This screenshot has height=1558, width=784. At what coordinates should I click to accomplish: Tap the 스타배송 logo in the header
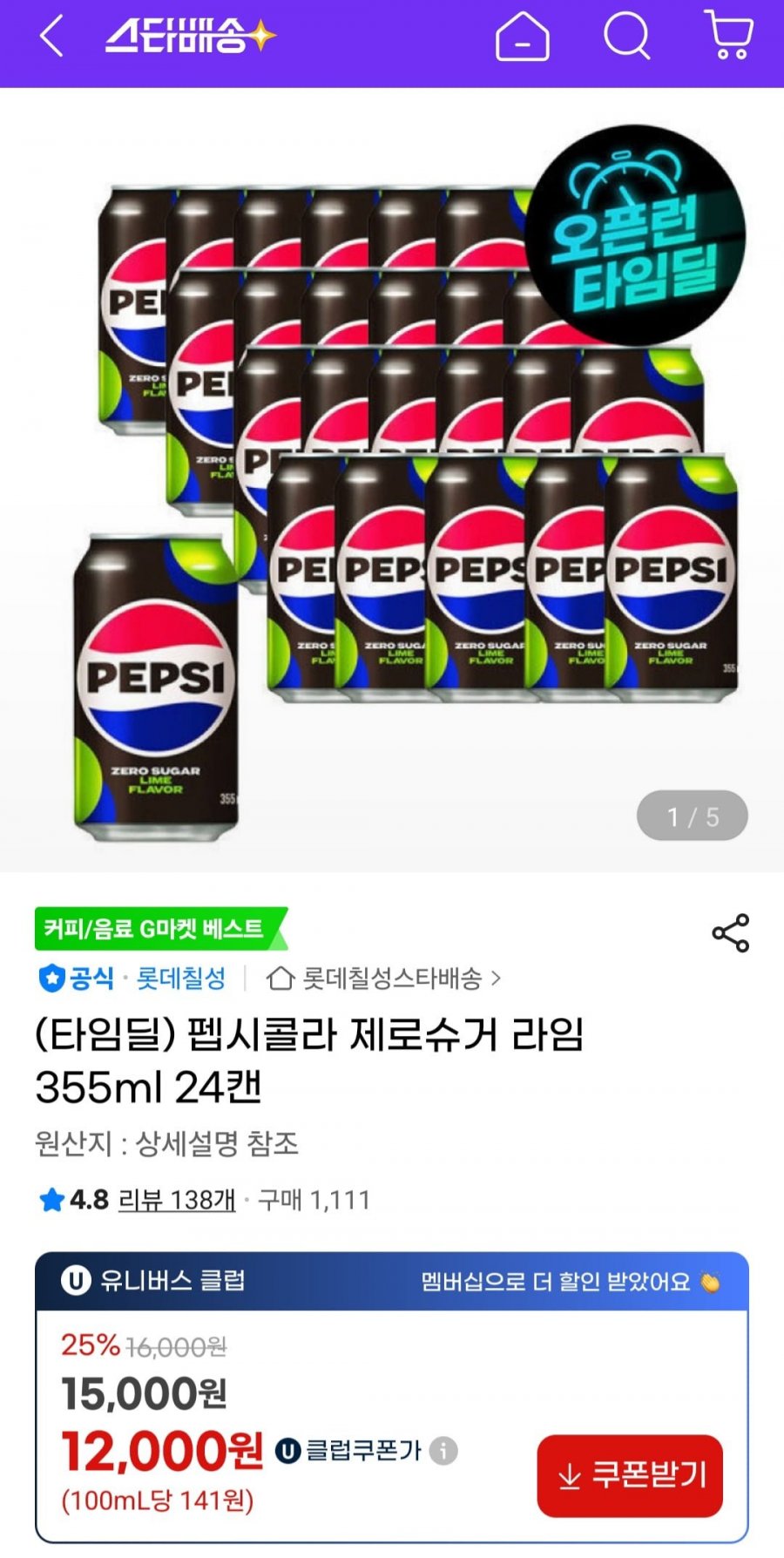(190, 37)
